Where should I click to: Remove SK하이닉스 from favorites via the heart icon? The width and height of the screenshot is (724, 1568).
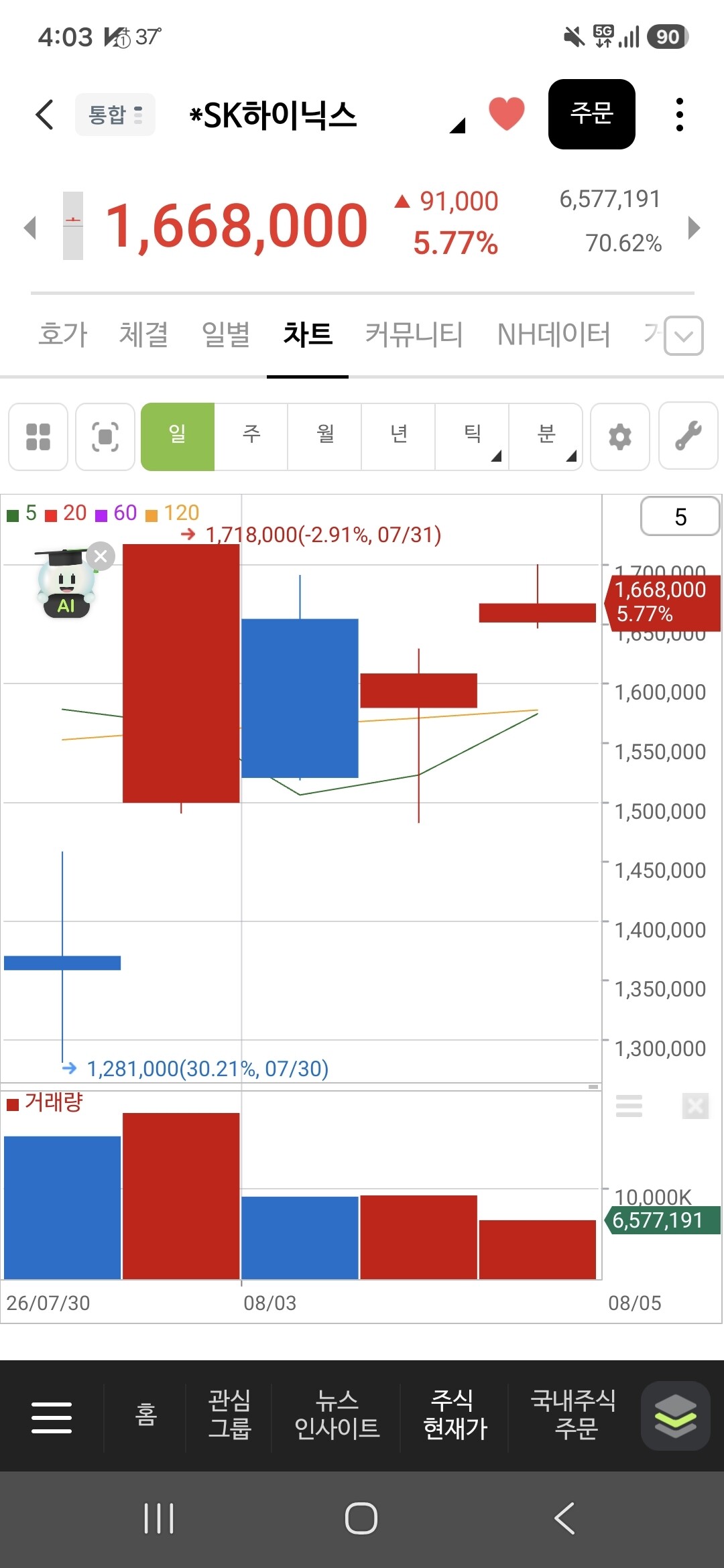click(x=506, y=114)
